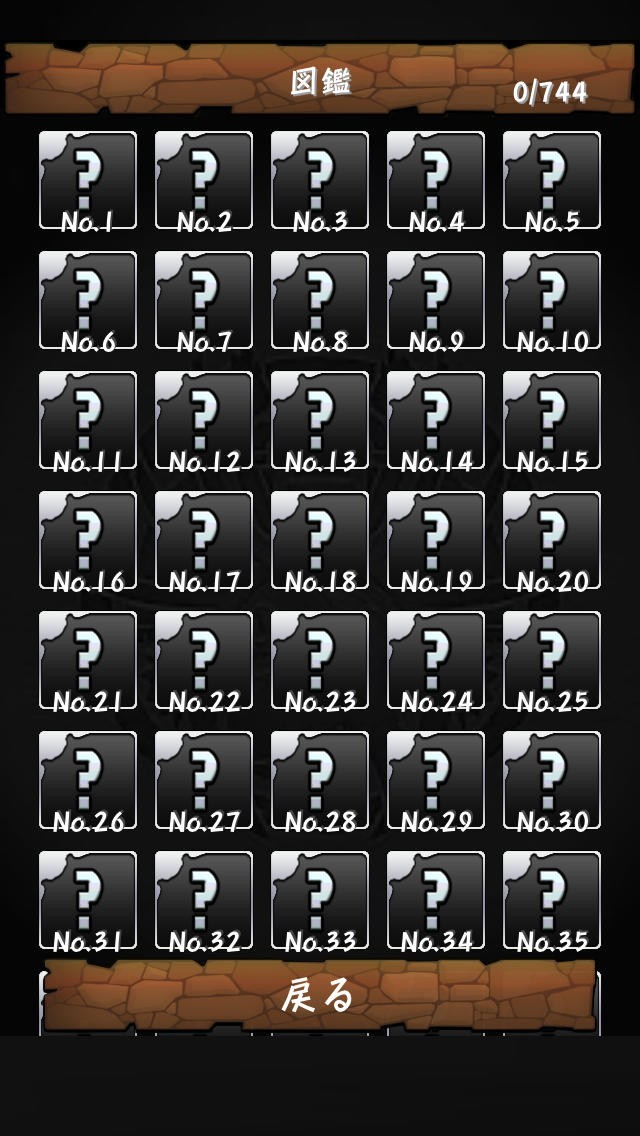Select unknown entry No.22

[204, 660]
